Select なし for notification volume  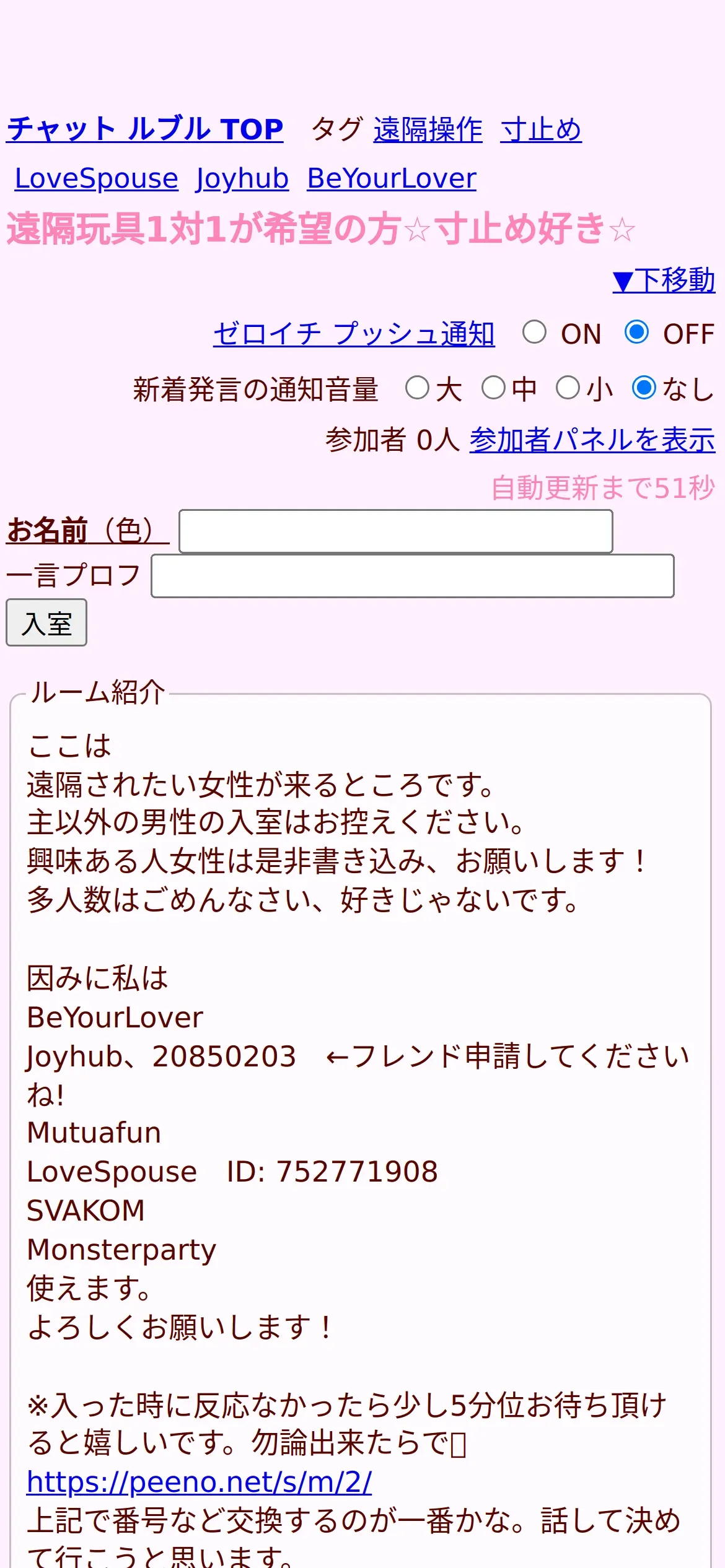tap(644, 388)
